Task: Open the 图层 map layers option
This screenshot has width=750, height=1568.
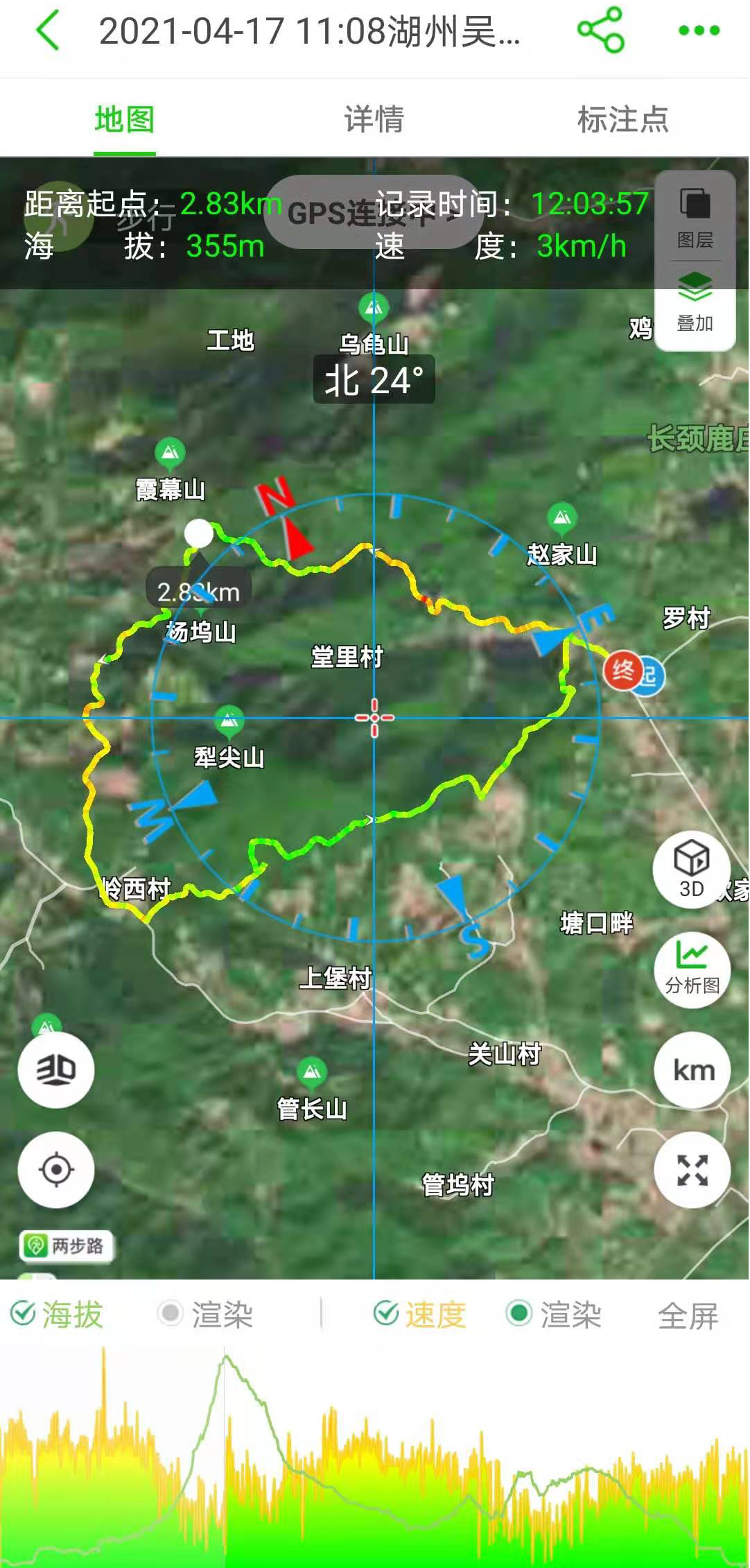Action: 695,218
